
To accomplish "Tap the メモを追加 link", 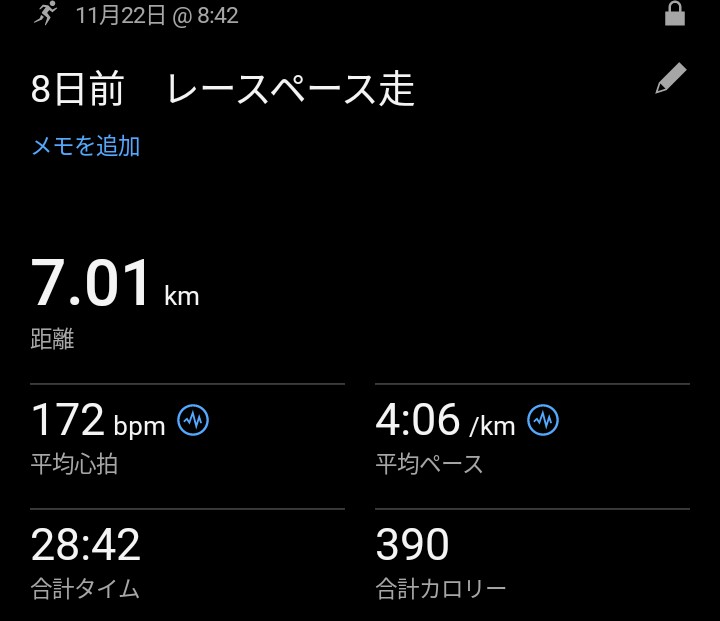I will tap(86, 146).
